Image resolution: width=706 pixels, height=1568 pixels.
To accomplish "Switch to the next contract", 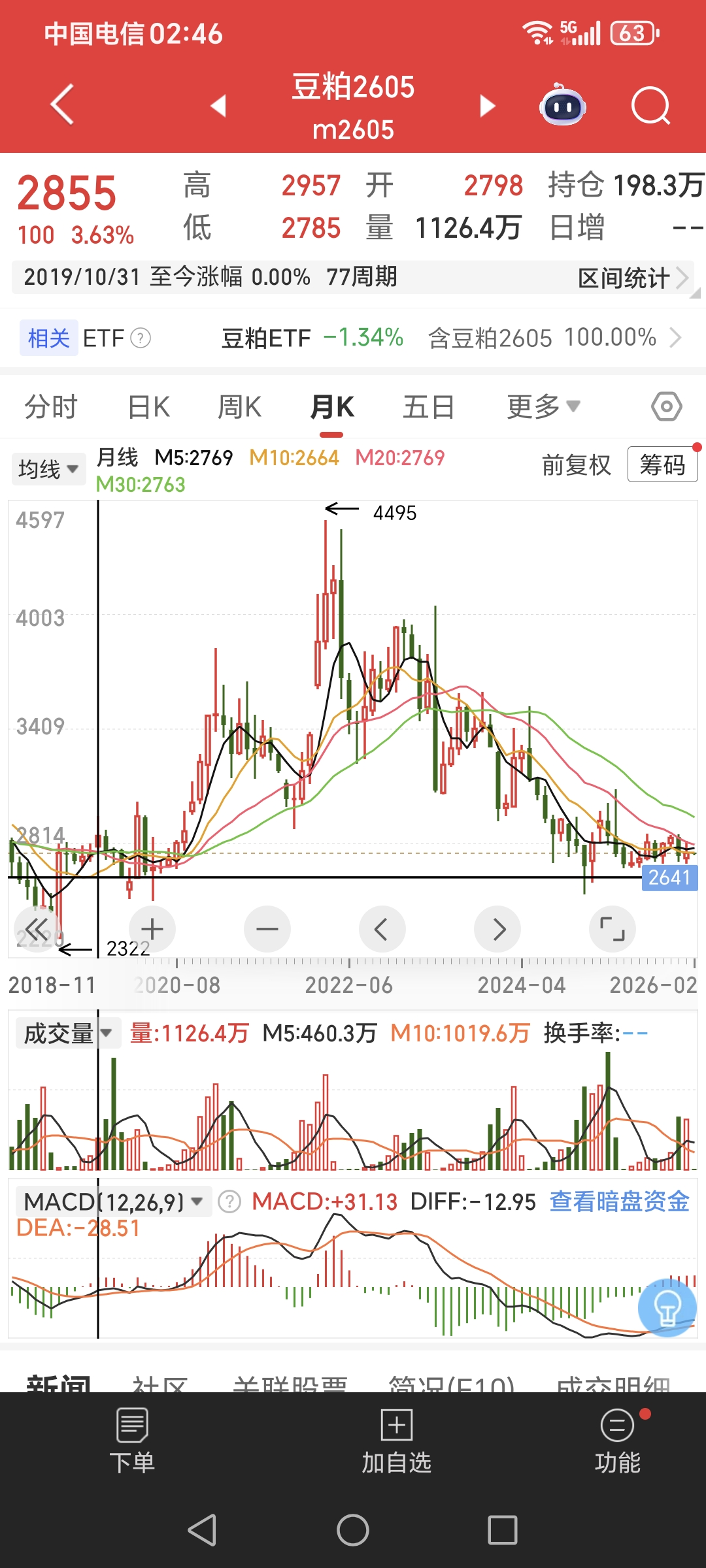I will [487, 105].
